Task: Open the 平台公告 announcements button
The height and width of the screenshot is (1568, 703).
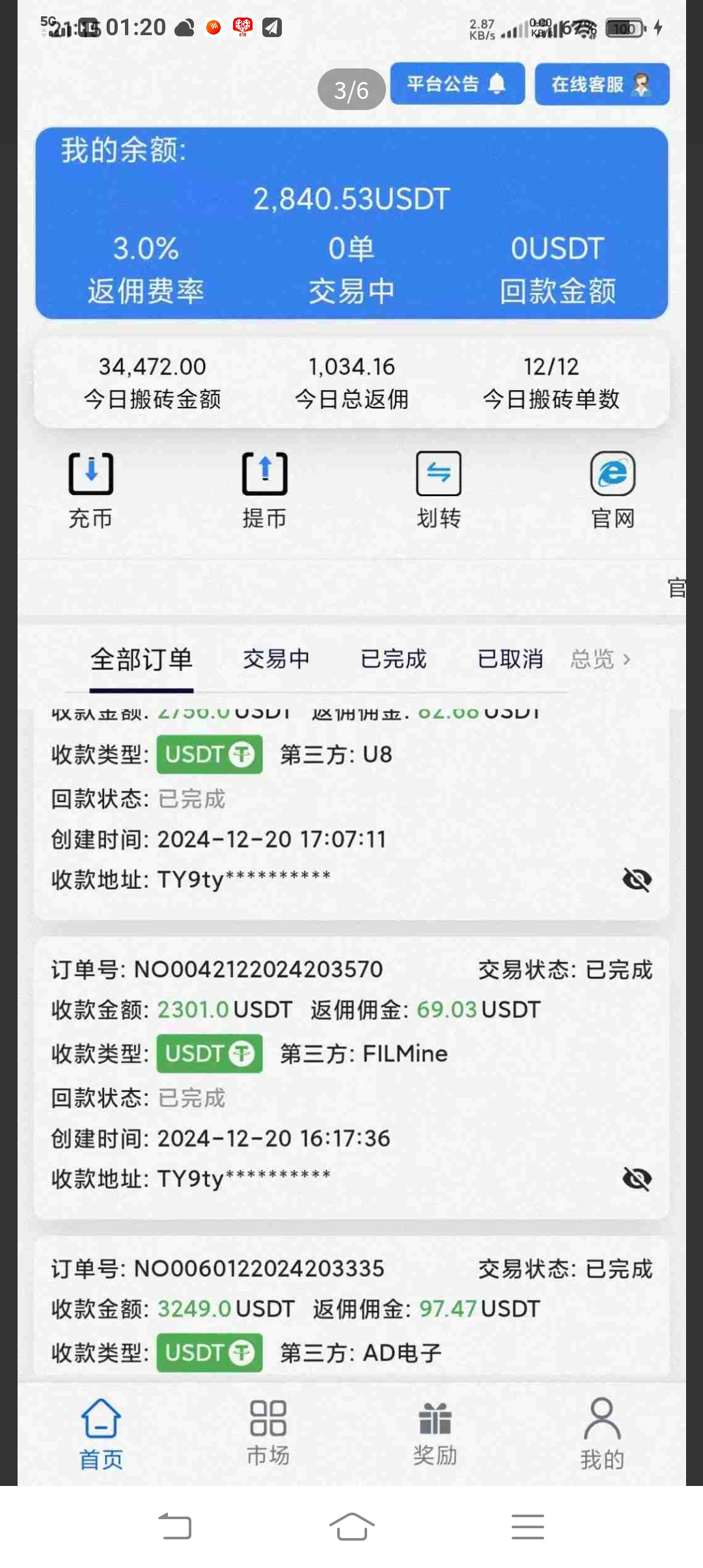Action: (457, 83)
